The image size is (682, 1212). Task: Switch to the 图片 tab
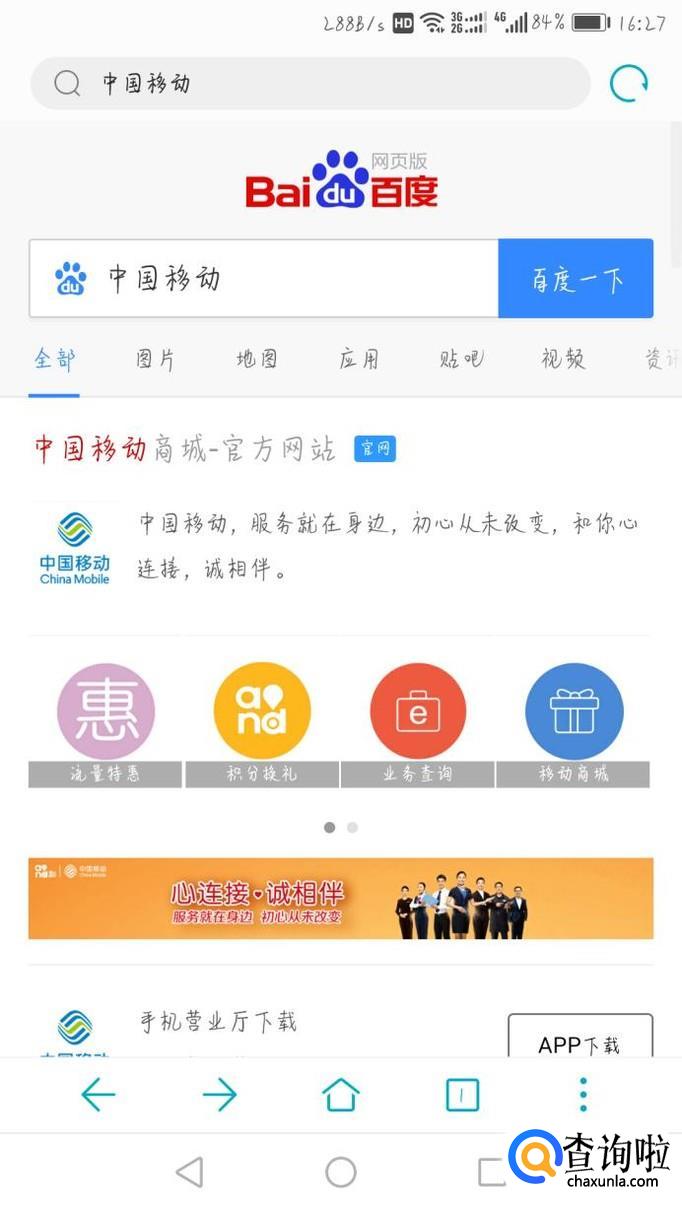[x=156, y=360]
